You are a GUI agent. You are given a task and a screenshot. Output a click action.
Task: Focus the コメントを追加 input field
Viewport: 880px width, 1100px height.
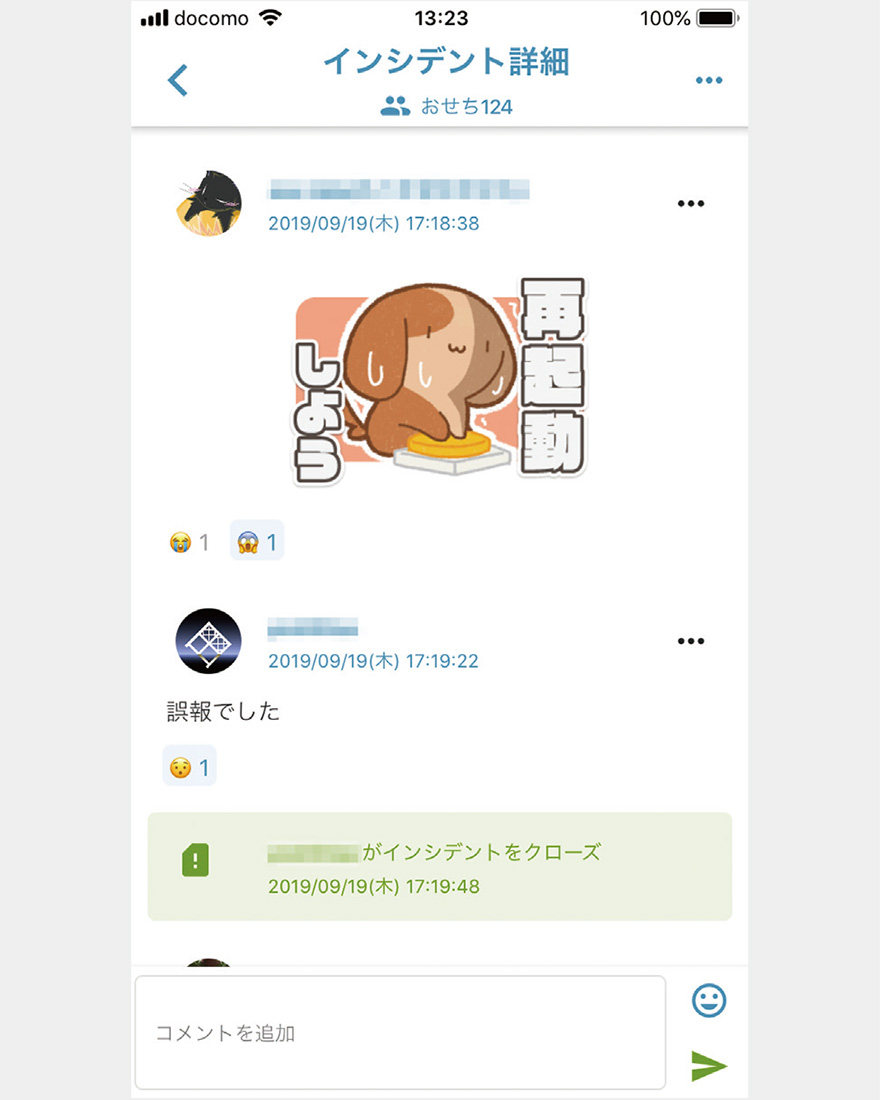pyautogui.click(x=400, y=1032)
